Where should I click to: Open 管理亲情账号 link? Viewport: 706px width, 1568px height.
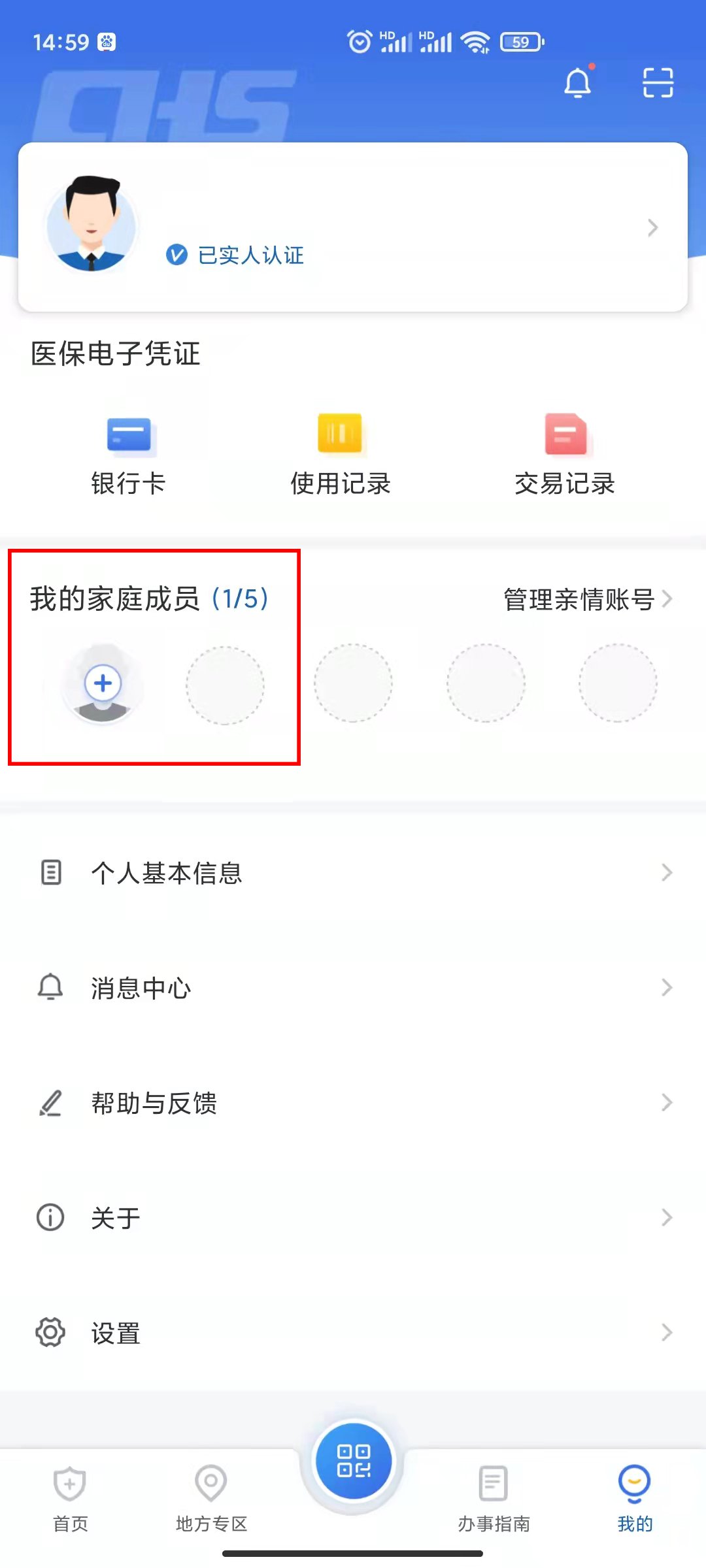click(x=586, y=599)
